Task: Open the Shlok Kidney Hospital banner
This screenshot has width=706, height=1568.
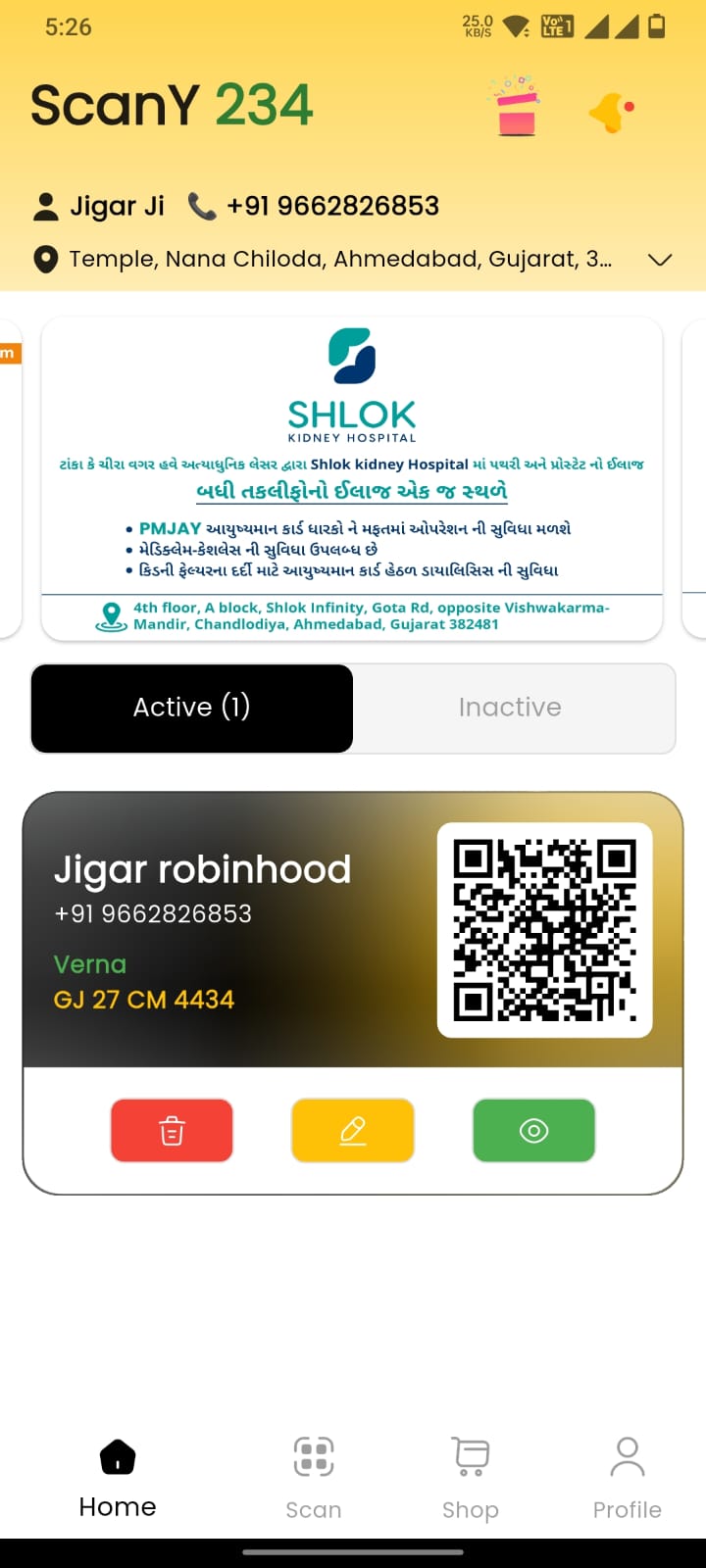Action: [x=352, y=473]
